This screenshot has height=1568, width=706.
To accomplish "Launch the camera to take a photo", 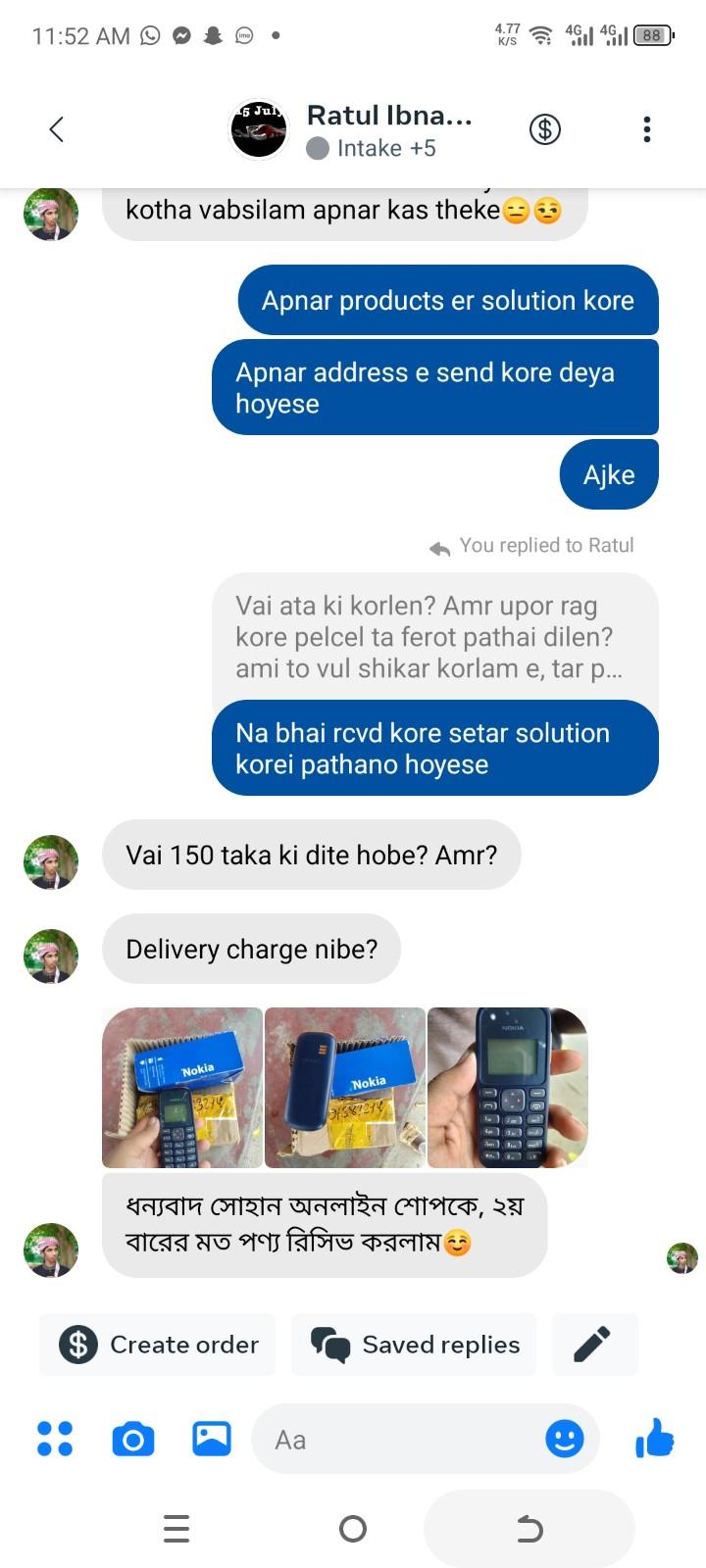I will pyautogui.click(x=133, y=1439).
